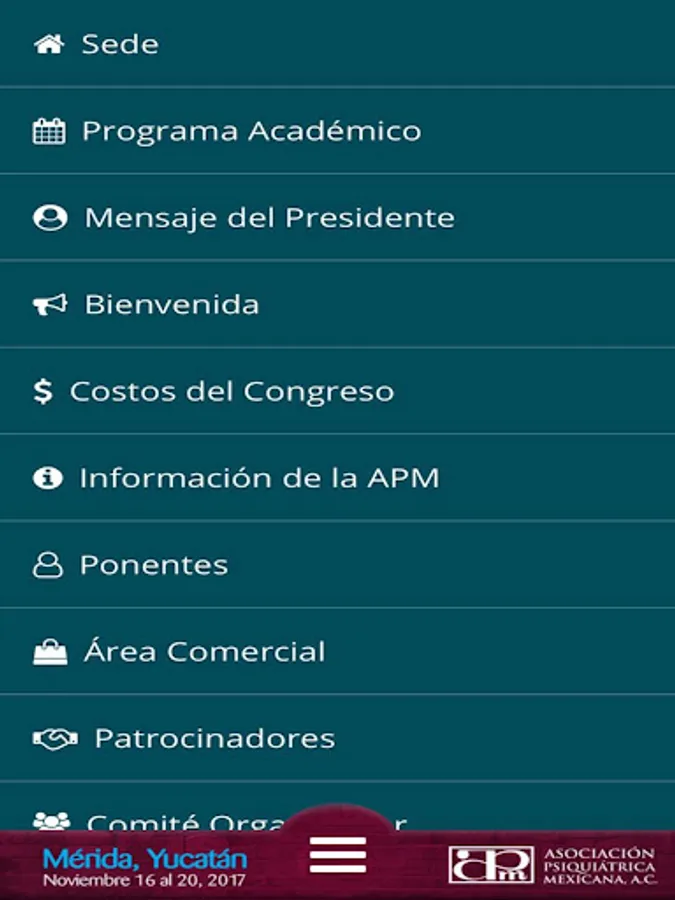The width and height of the screenshot is (675, 900).
Task: View the Programa Académico
Action: [x=250, y=131]
